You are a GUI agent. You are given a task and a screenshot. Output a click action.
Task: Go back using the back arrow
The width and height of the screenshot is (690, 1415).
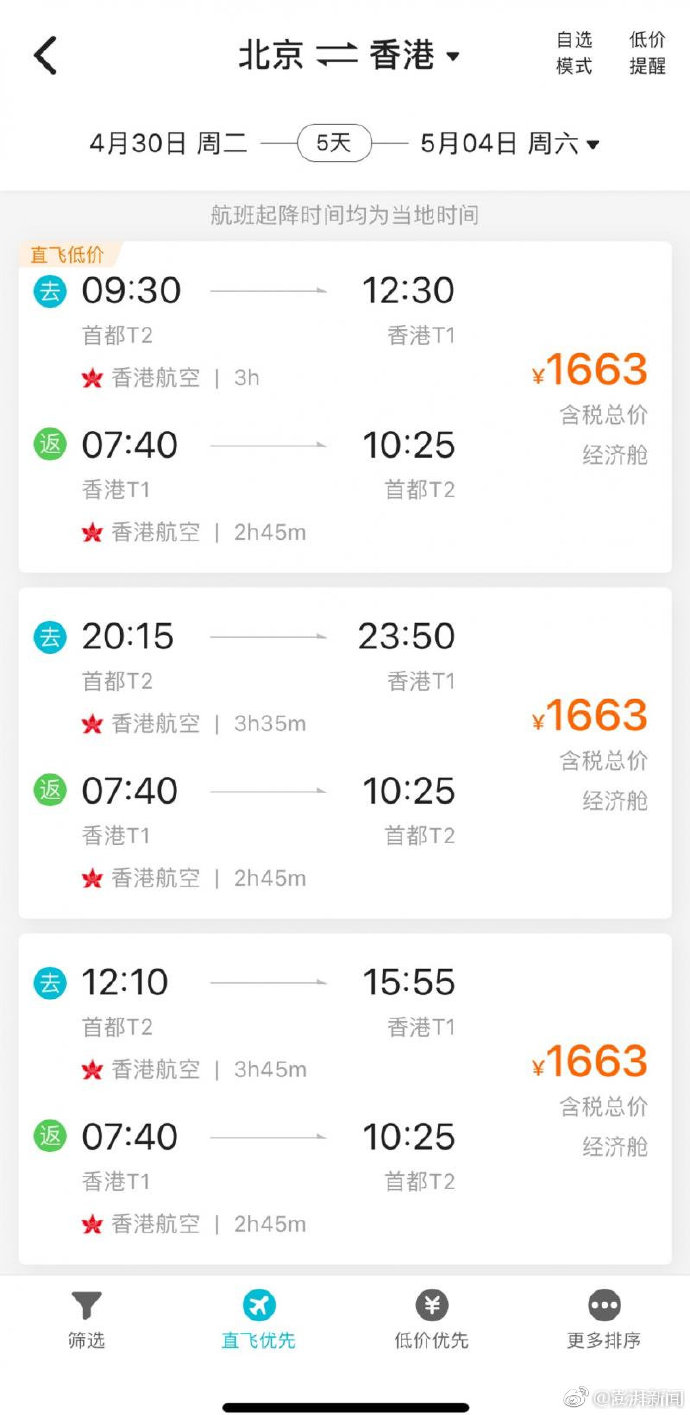click(x=46, y=56)
